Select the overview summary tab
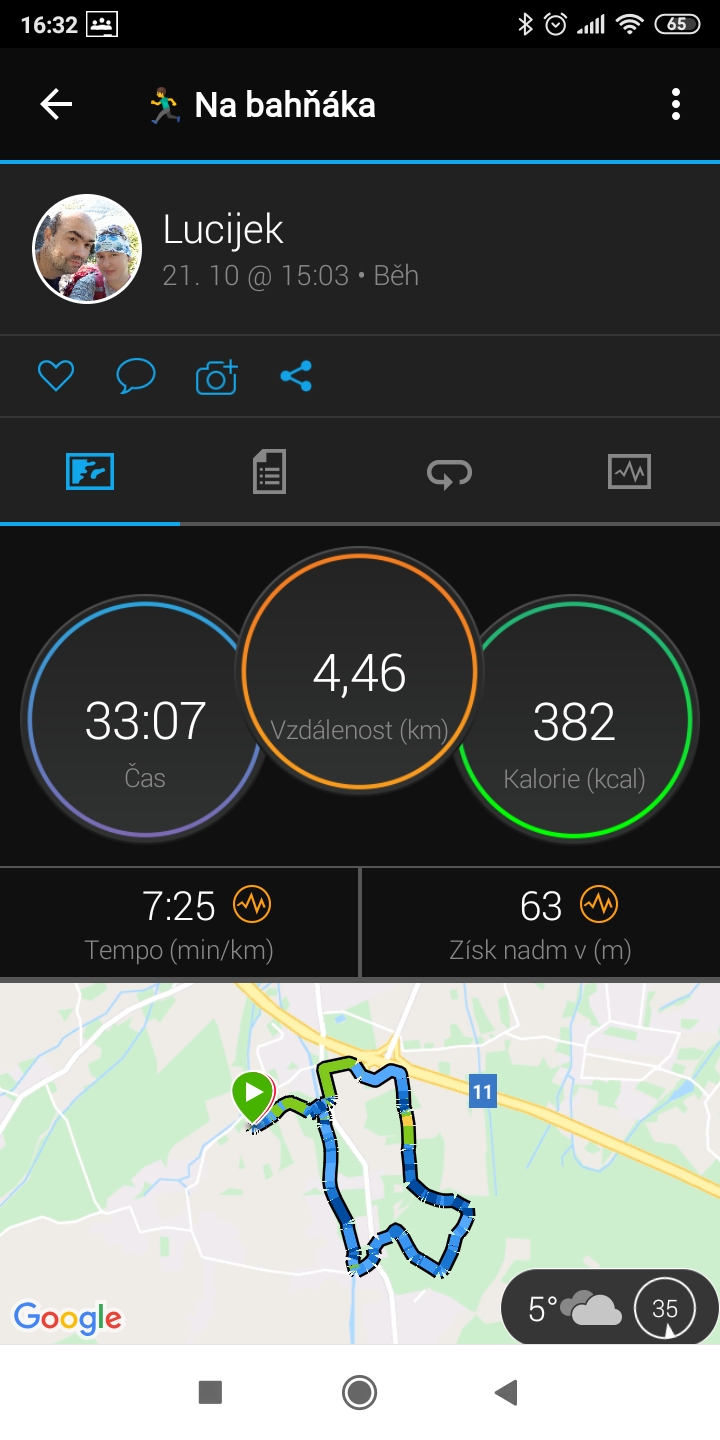 (90, 471)
